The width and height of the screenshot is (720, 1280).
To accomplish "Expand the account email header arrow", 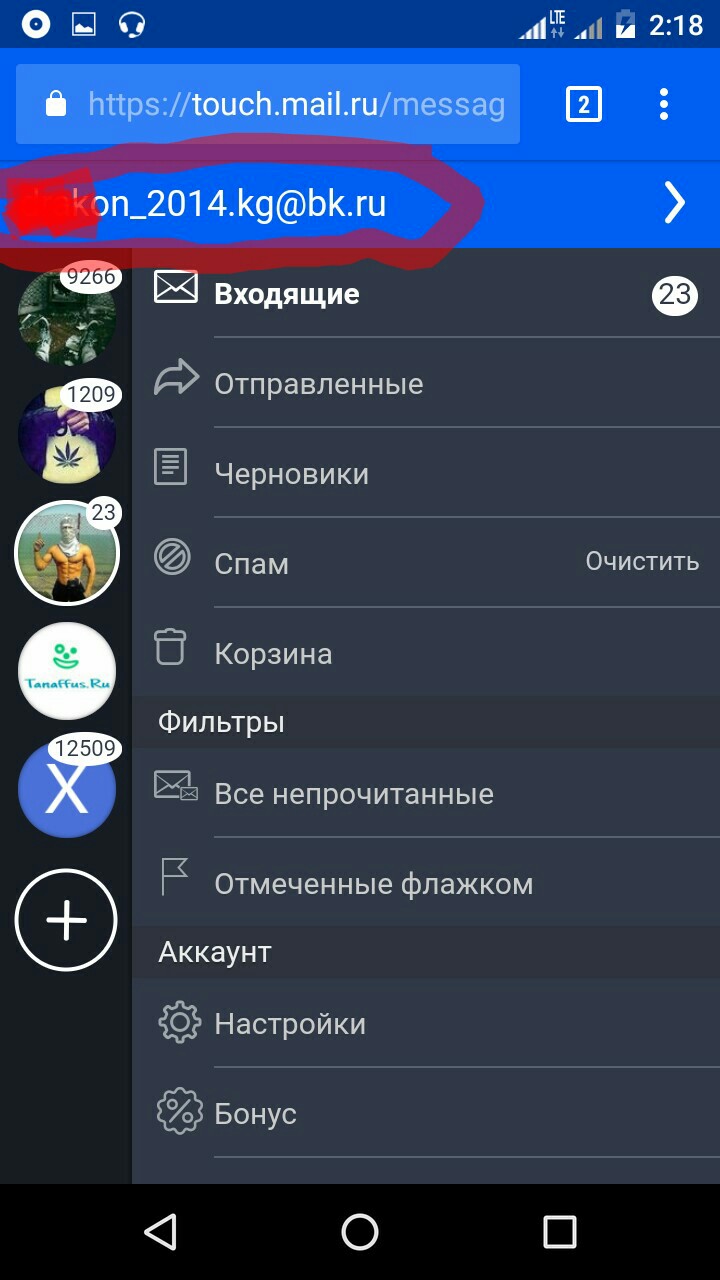I will [x=676, y=204].
